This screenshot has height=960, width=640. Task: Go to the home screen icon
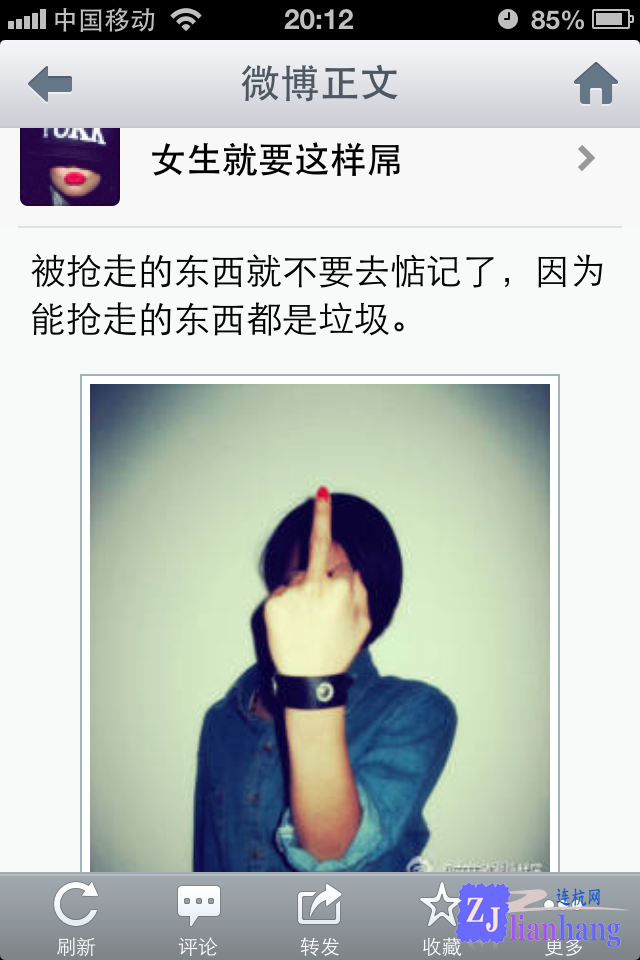tap(595, 84)
